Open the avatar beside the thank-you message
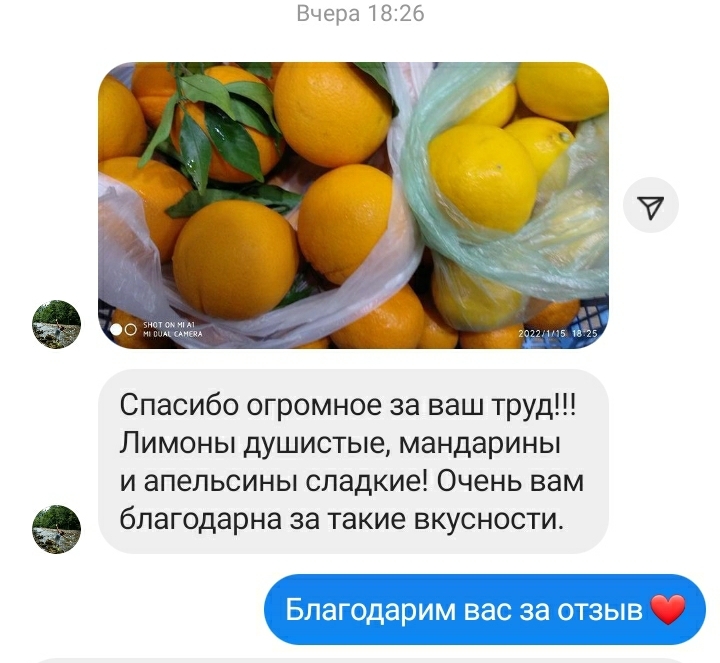Image resolution: width=720 pixels, height=663 pixels. coord(57,529)
